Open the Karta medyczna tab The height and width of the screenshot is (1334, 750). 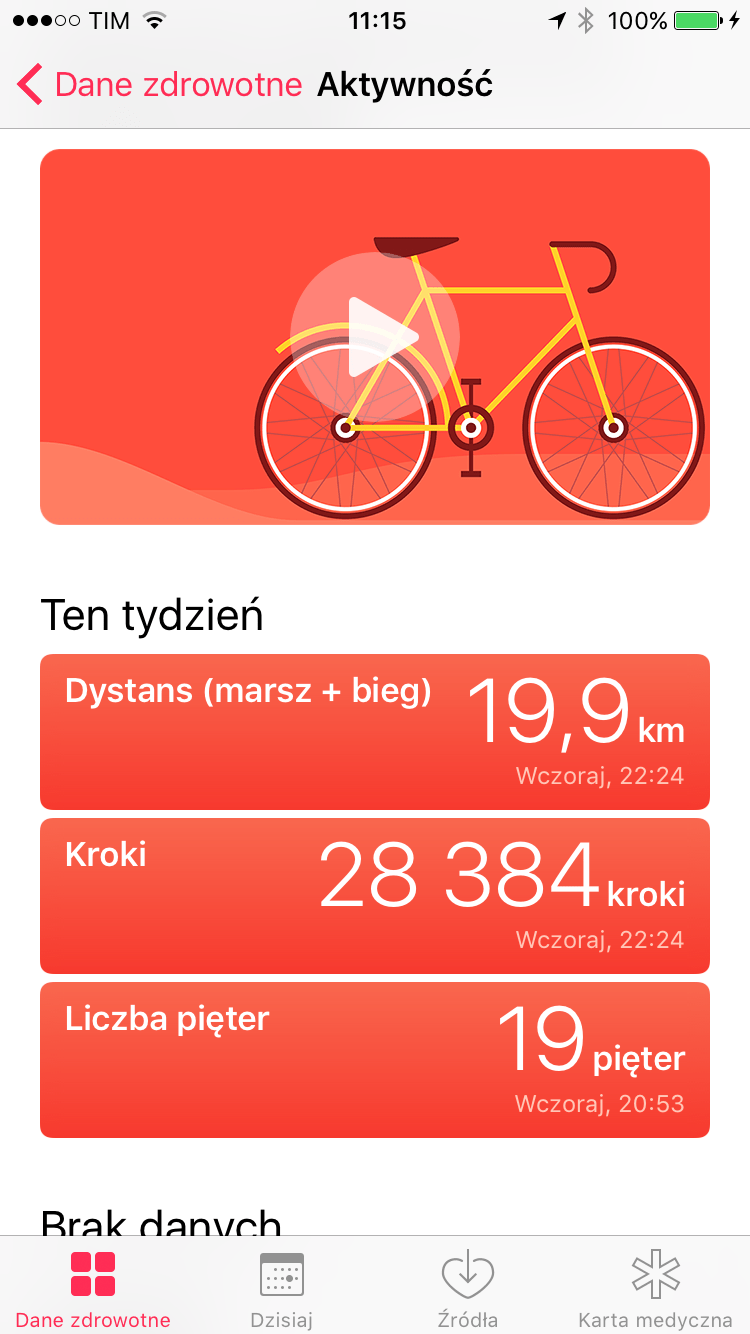[656, 1288]
